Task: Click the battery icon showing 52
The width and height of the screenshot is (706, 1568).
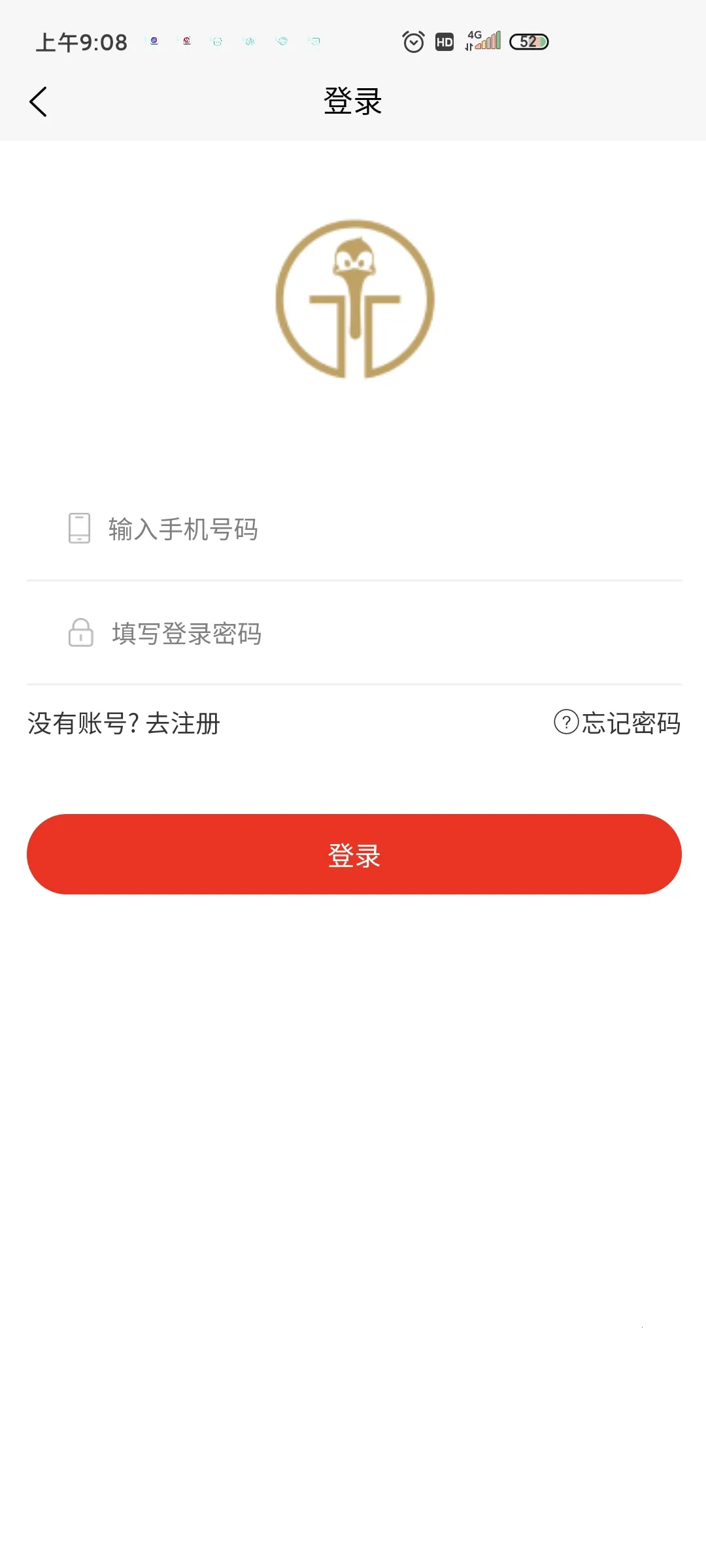Action: 529,42
